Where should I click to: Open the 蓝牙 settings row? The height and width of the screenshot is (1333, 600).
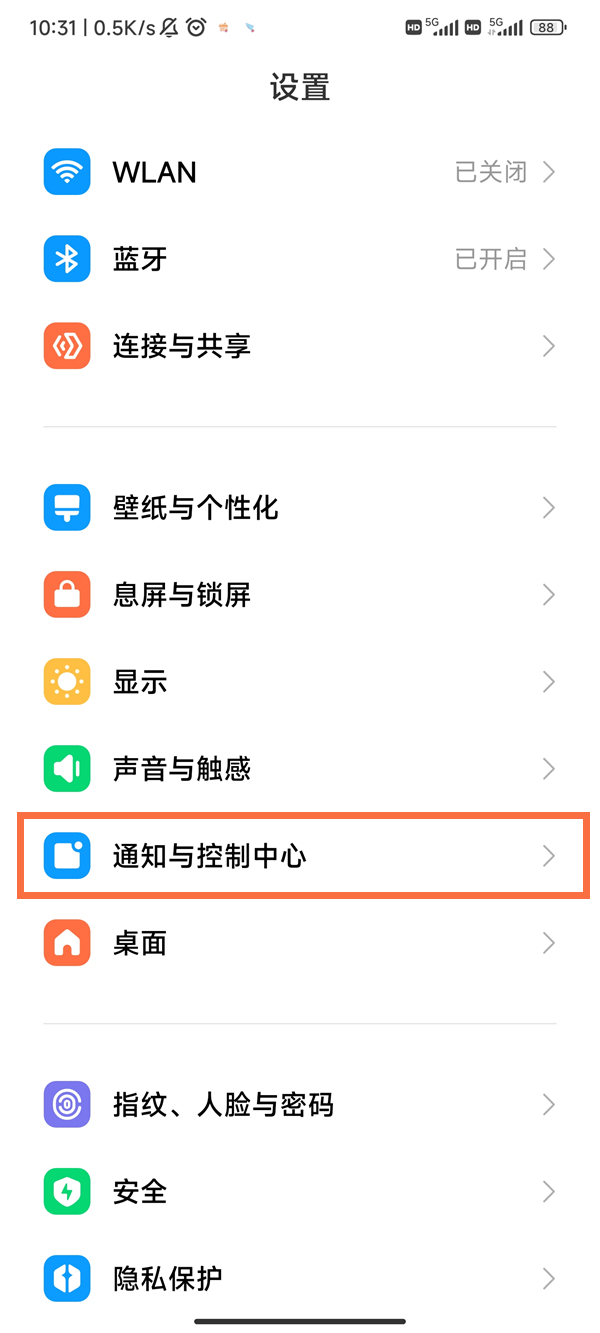click(x=300, y=260)
